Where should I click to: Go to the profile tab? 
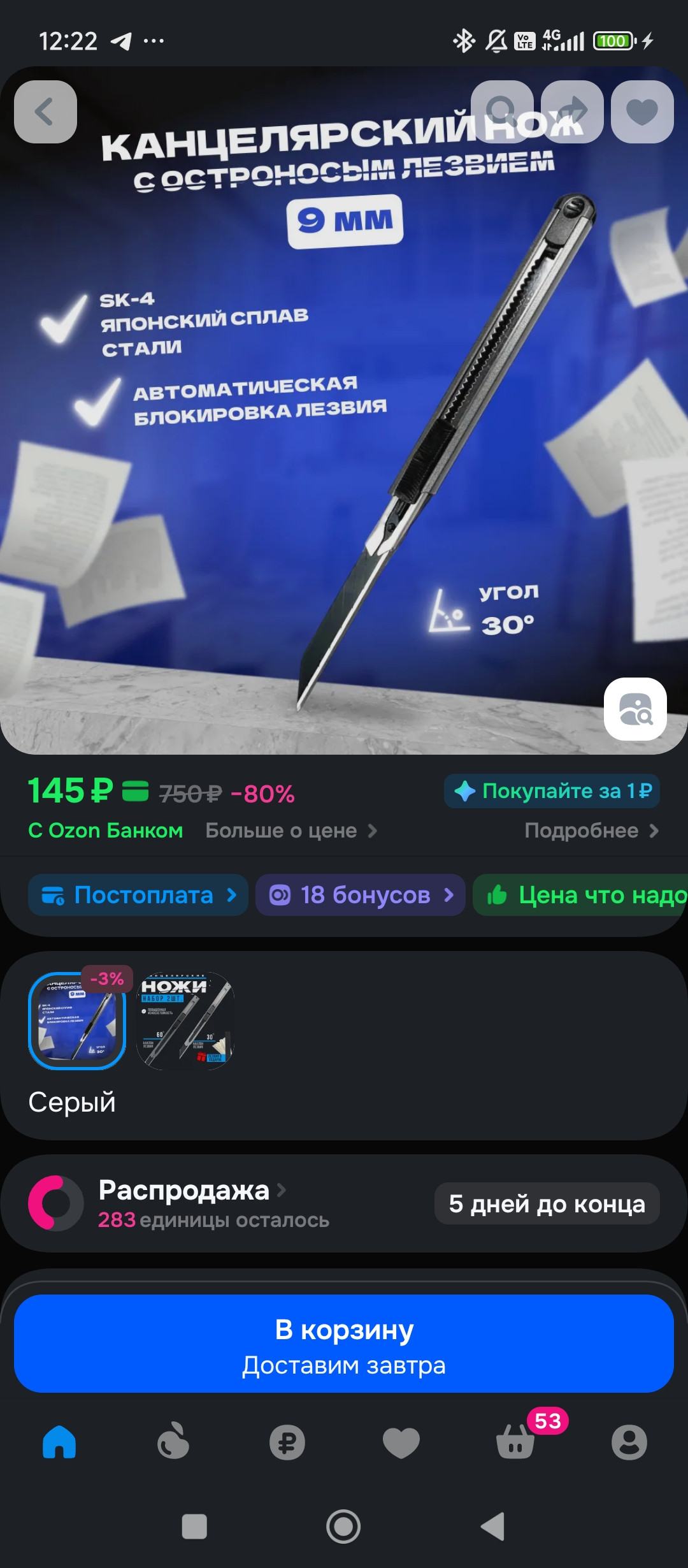629,1442
